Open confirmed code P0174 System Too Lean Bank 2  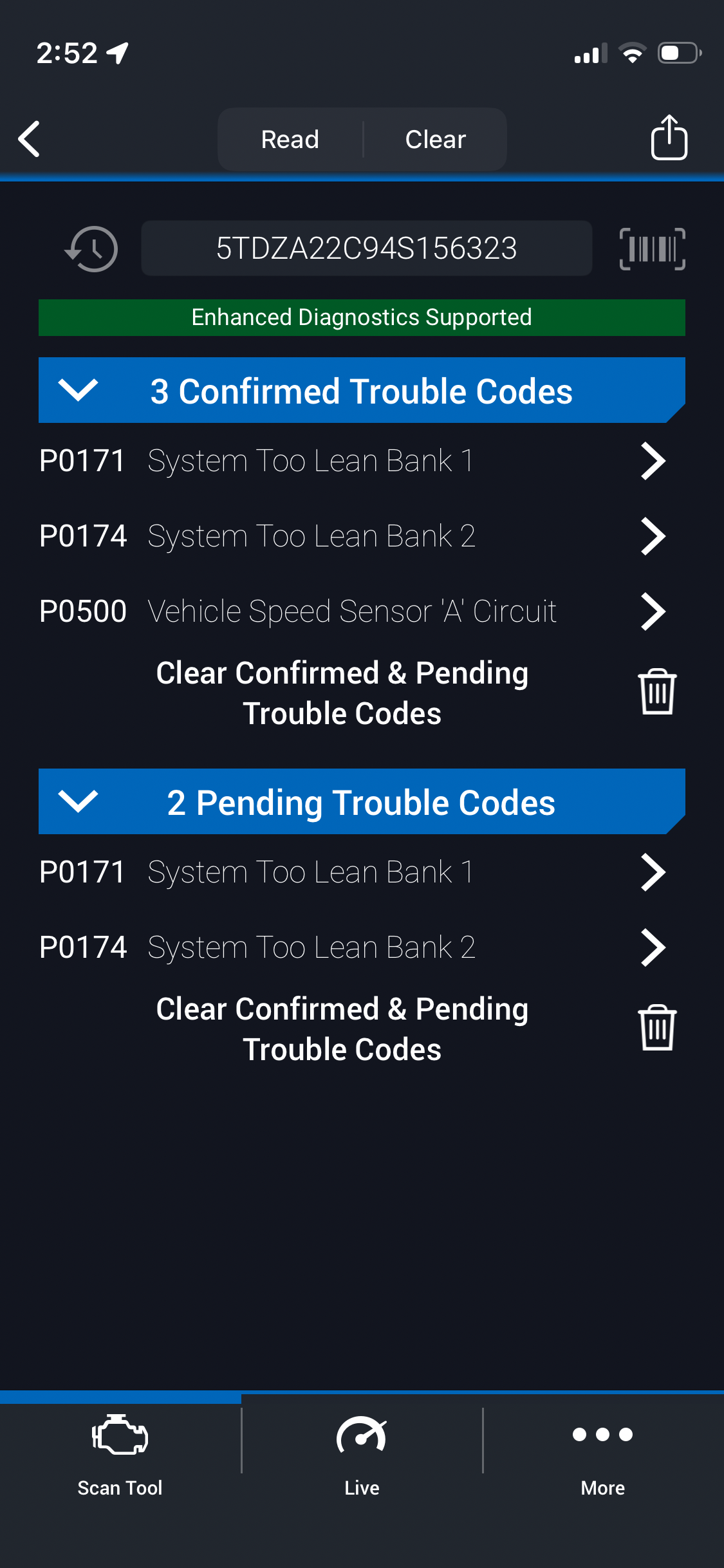tap(352, 536)
